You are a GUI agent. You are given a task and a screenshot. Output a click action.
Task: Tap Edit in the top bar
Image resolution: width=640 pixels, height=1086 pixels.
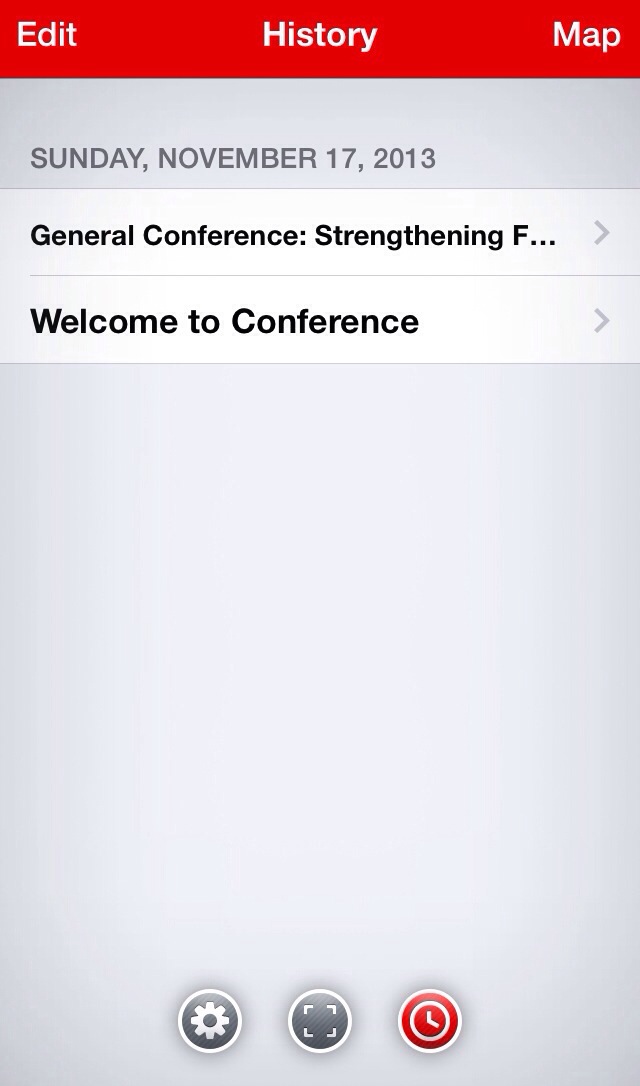tap(46, 35)
